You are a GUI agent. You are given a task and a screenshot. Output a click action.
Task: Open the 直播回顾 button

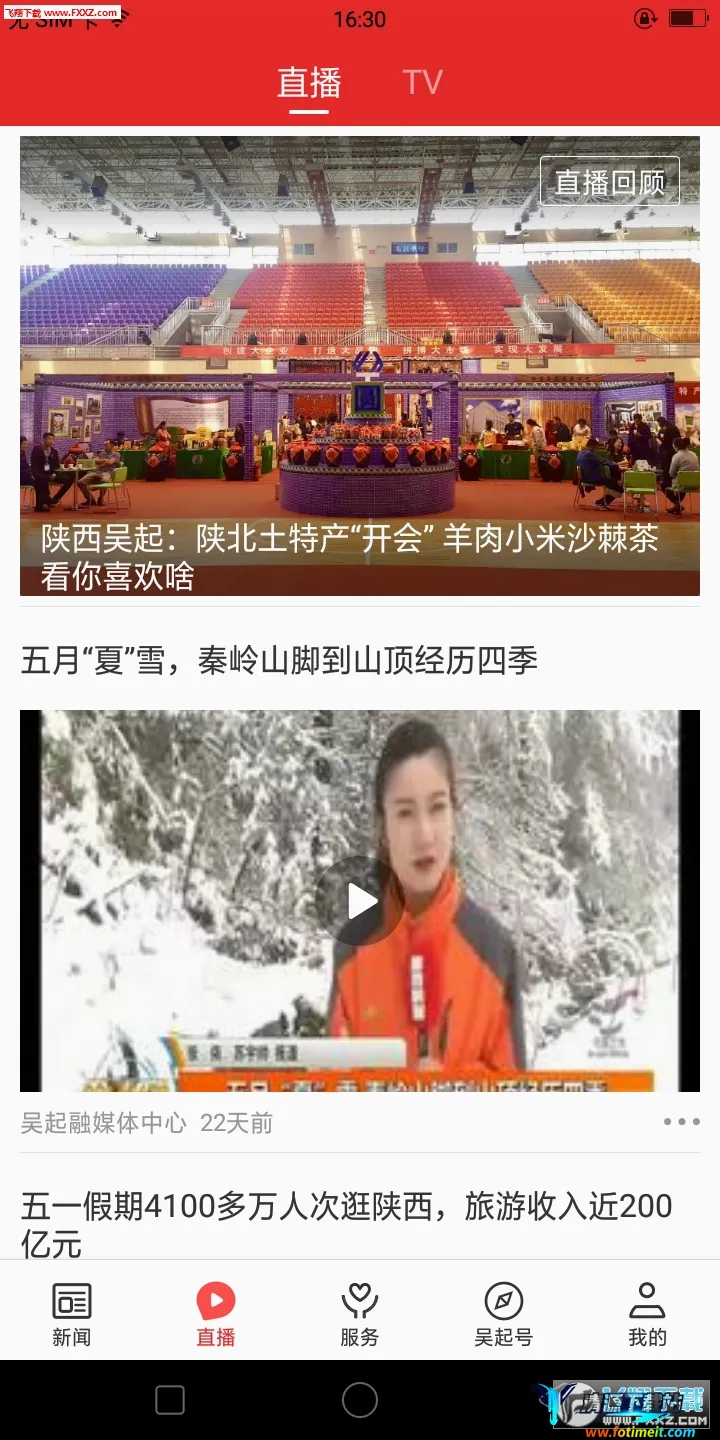click(610, 182)
